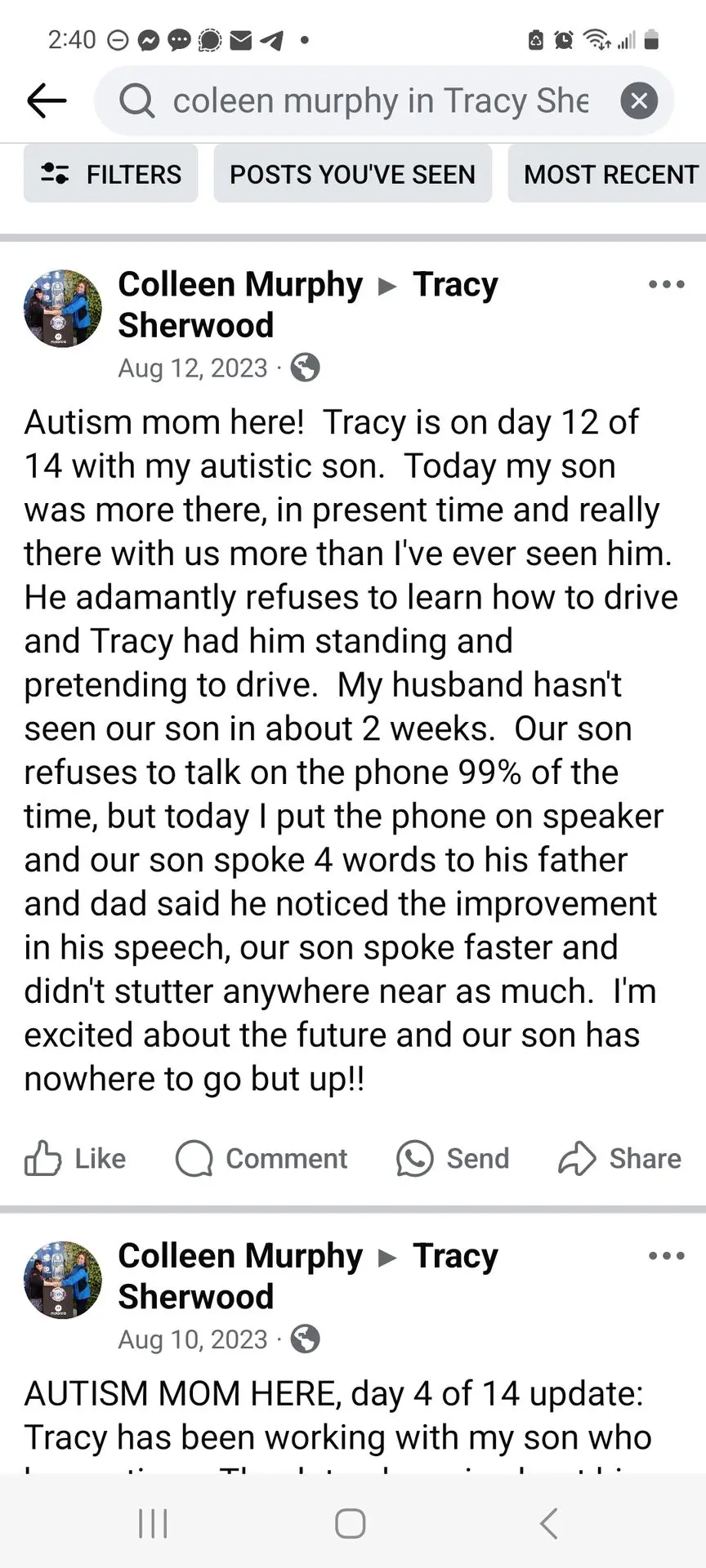Viewport: 706px width, 1568px height.
Task: Open Colleen Murphy's profile from Aug 12 post
Action: tap(240, 284)
